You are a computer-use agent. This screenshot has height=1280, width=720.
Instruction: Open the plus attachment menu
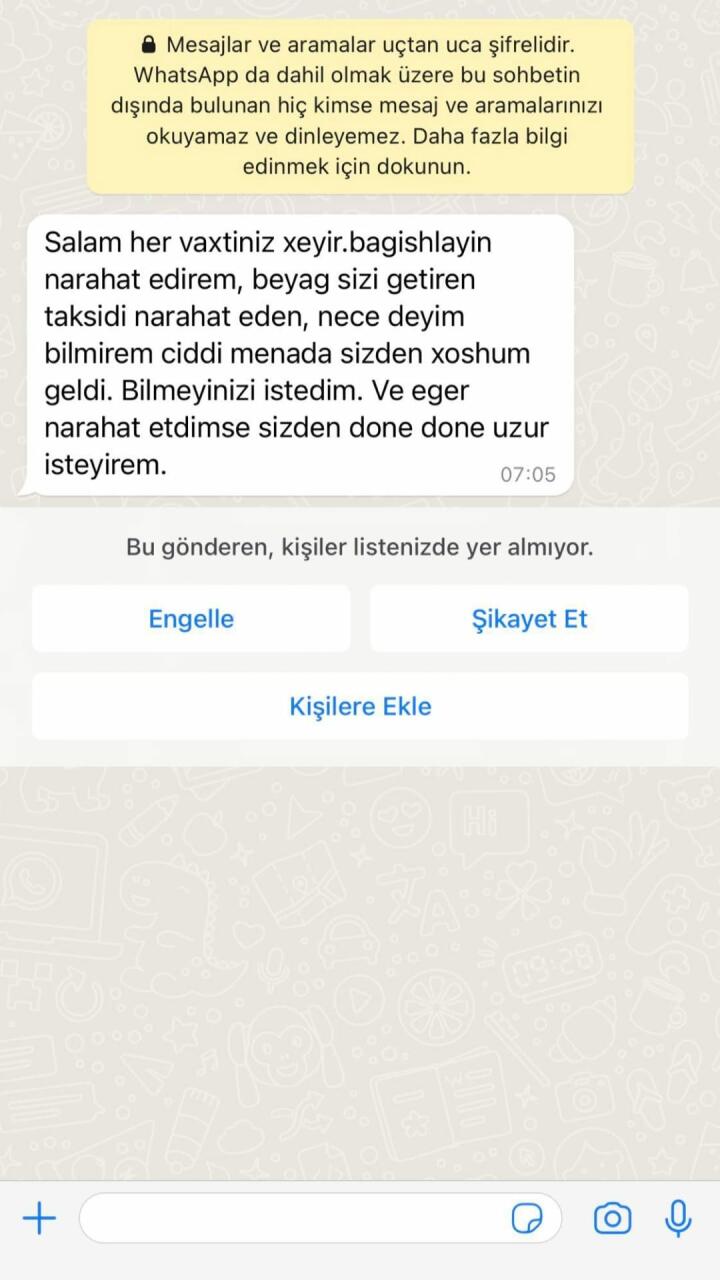click(x=39, y=1218)
